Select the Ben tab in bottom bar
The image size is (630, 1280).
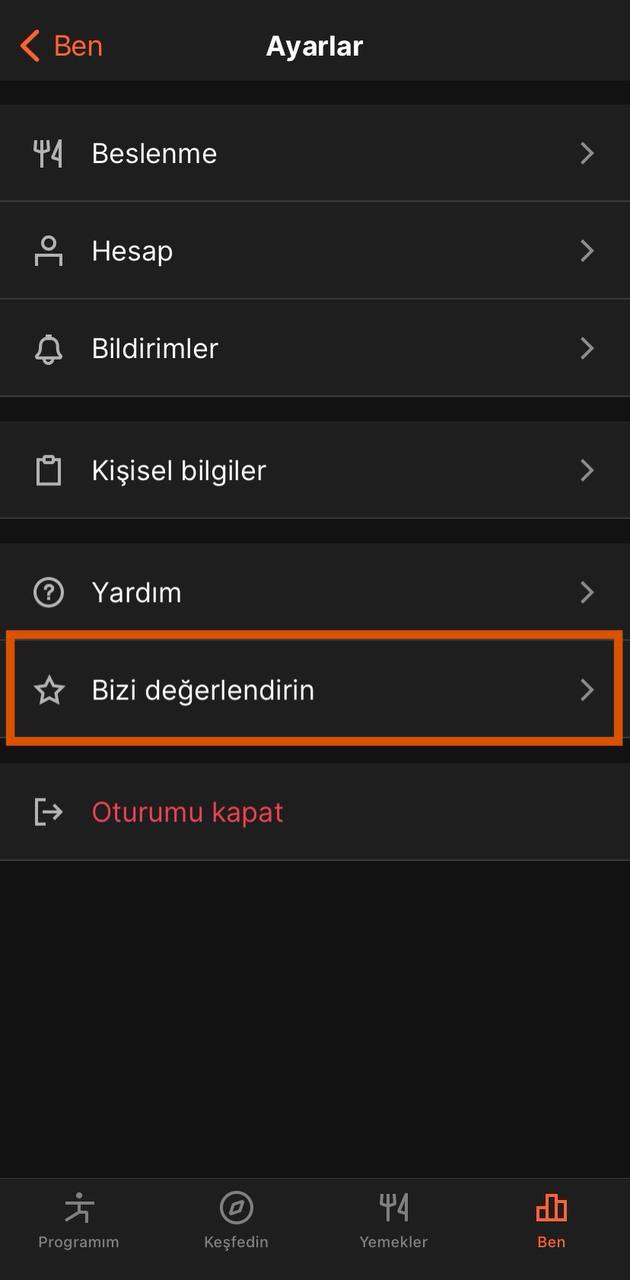point(551,1220)
